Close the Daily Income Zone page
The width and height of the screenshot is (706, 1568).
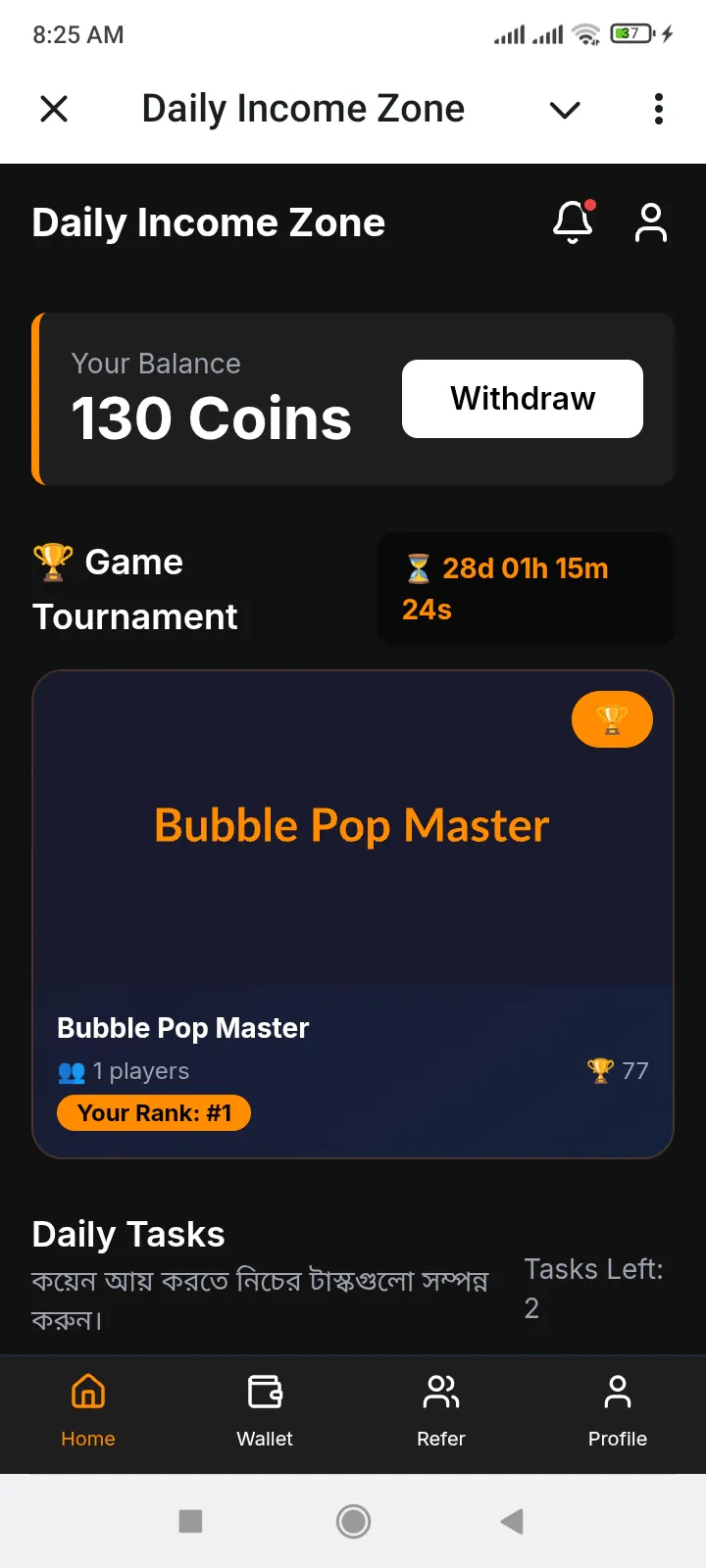pyautogui.click(x=54, y=109)
